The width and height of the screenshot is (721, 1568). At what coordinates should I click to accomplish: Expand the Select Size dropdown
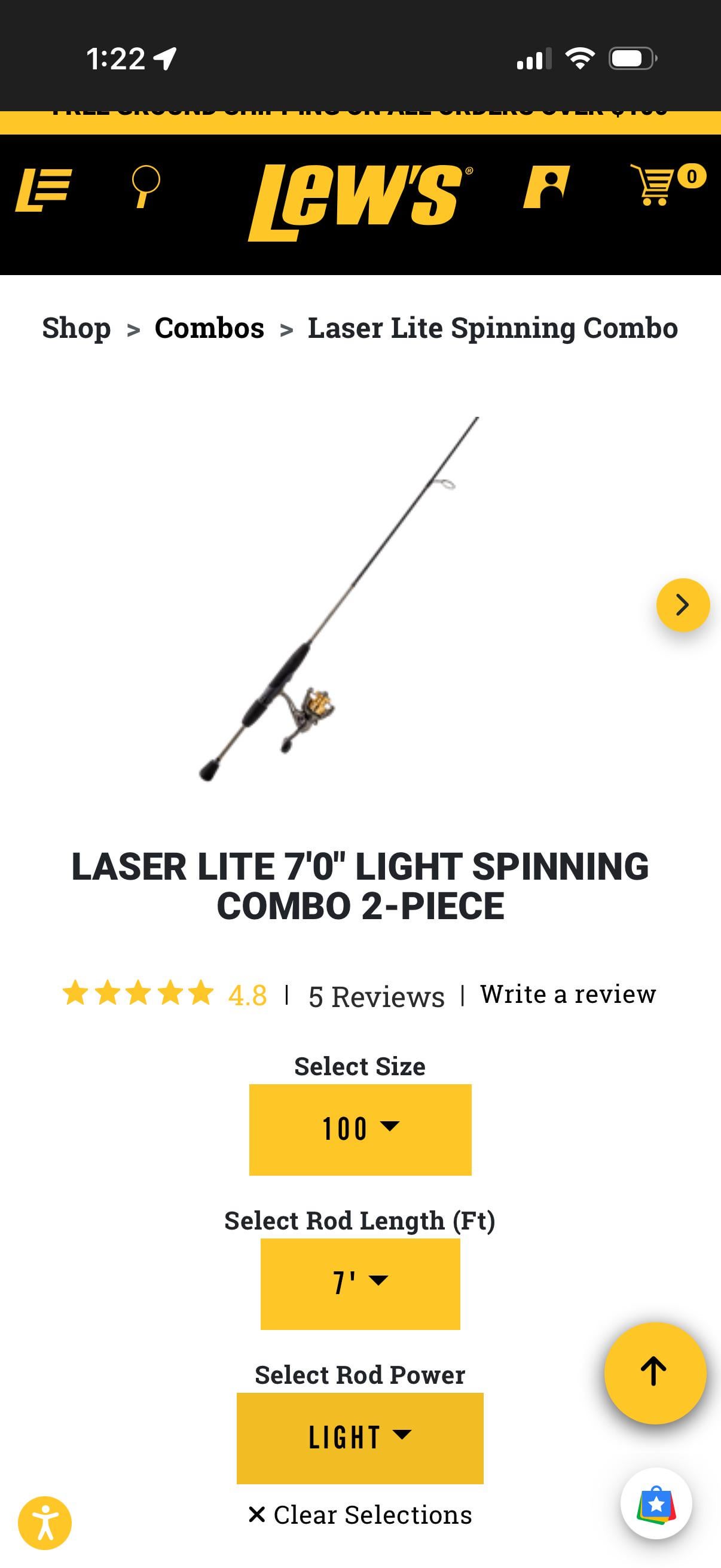point(359,1129)
